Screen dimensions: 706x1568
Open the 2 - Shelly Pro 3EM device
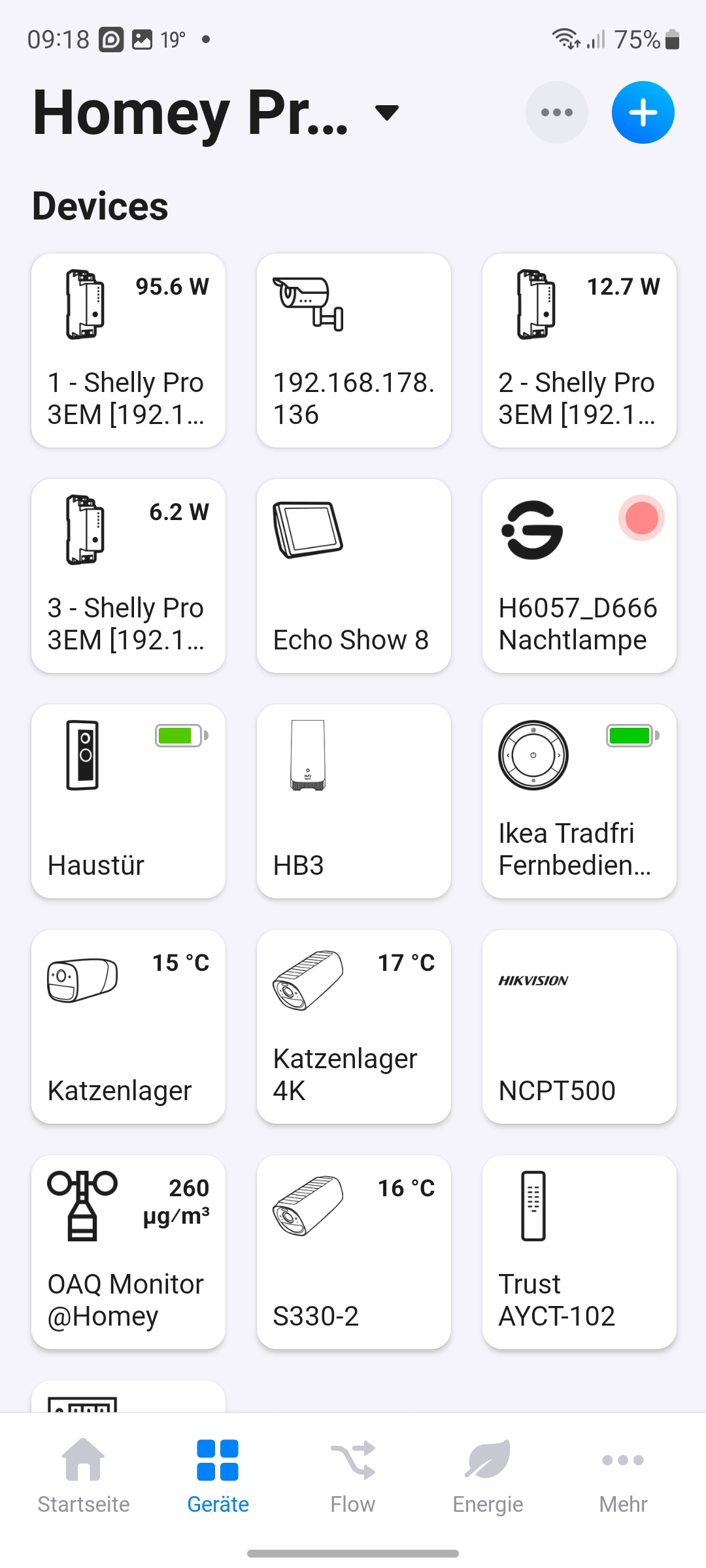pyautogui.click(x=579, y=351)
